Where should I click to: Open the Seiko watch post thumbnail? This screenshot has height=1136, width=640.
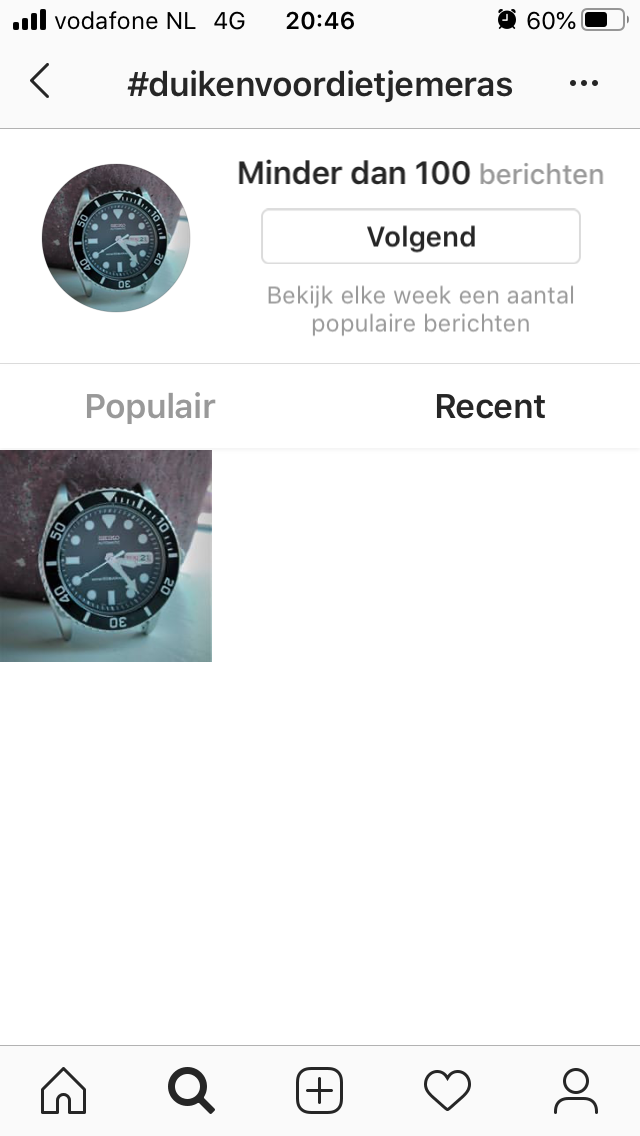tap(106, 556)
